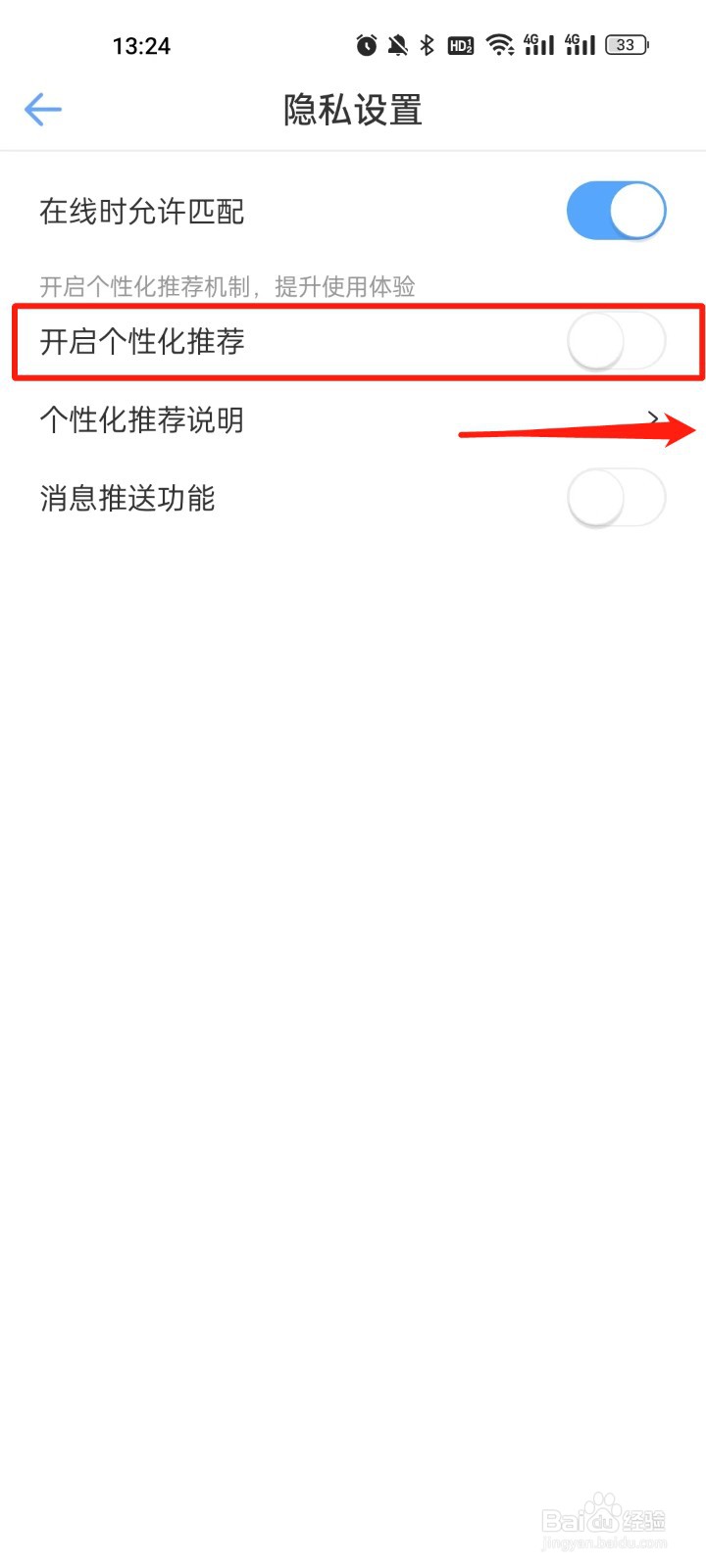
Task: Open the 个性化推荐说明 detail page
Action: point(141,419)
